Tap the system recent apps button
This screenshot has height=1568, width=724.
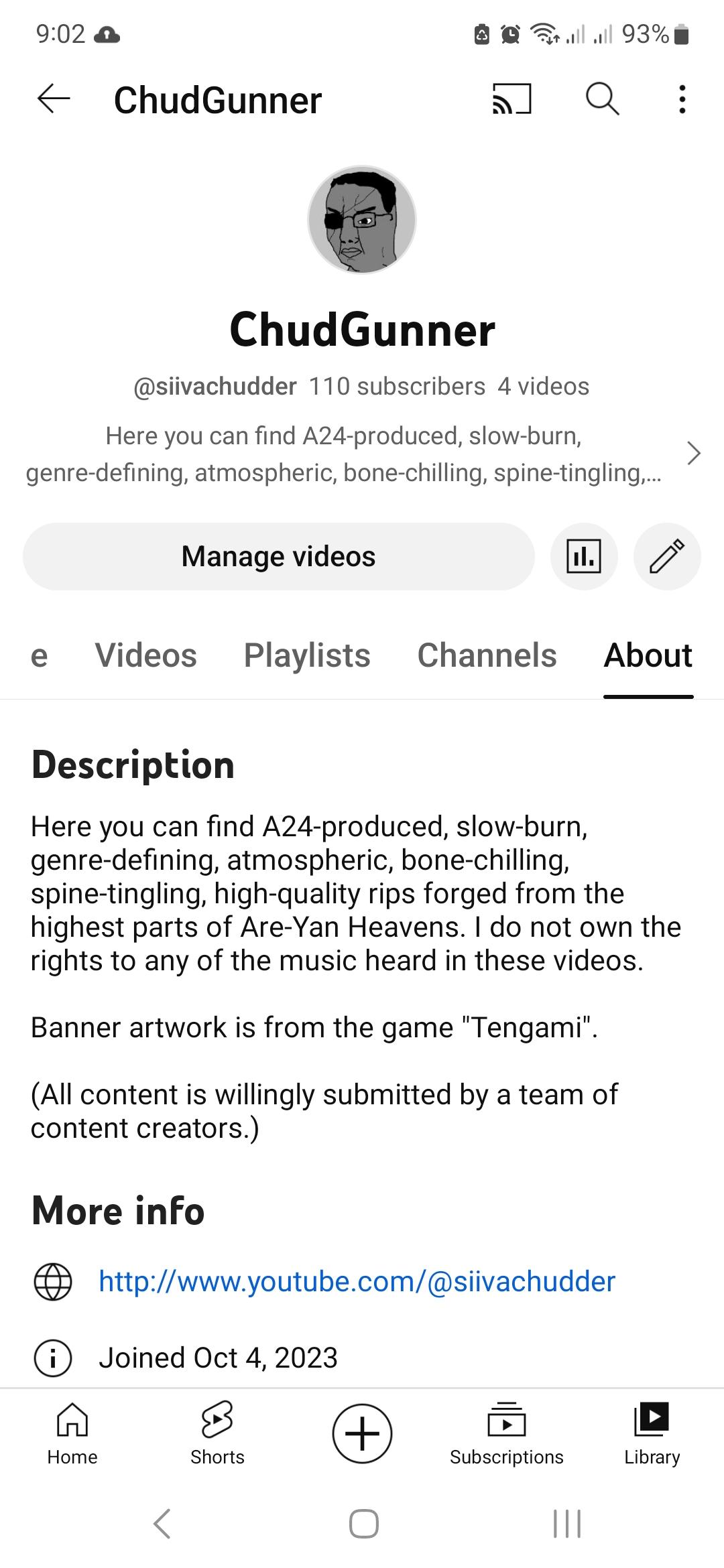tap(567, 1524)
